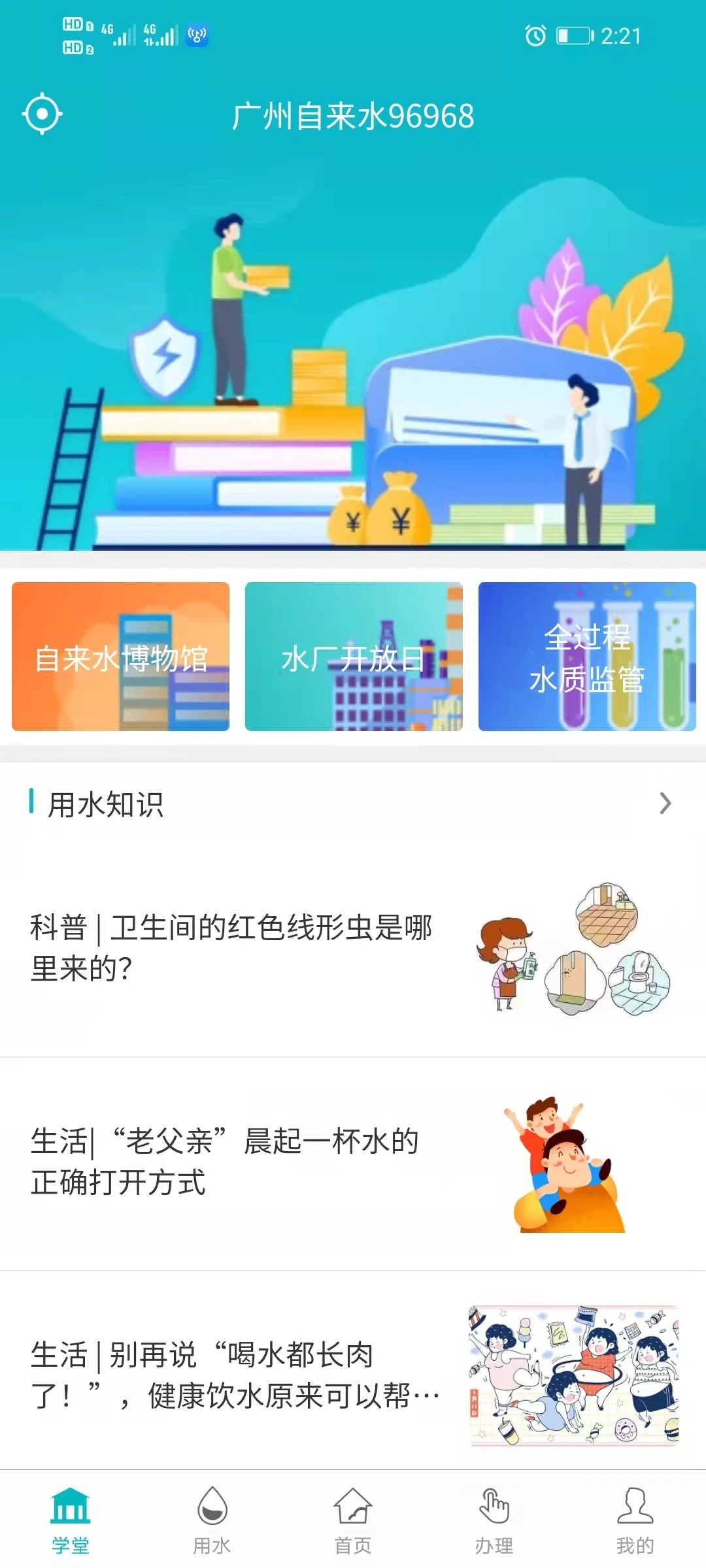Open the 水厂开放日 card

click(354, 657)
